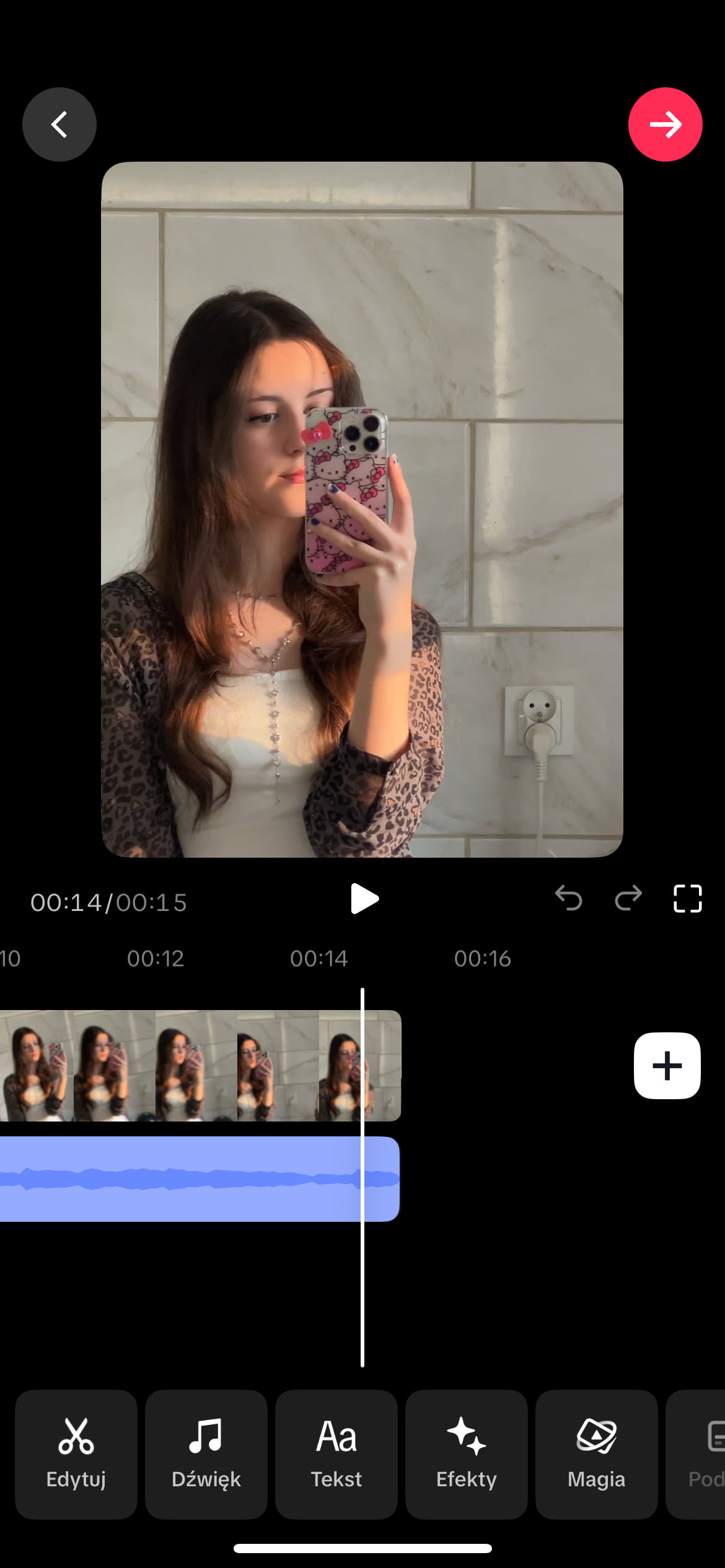Open the Efekty effects panel
Screen dimensions: 725x1568
pyautogui.click(x=467, y=1453)
